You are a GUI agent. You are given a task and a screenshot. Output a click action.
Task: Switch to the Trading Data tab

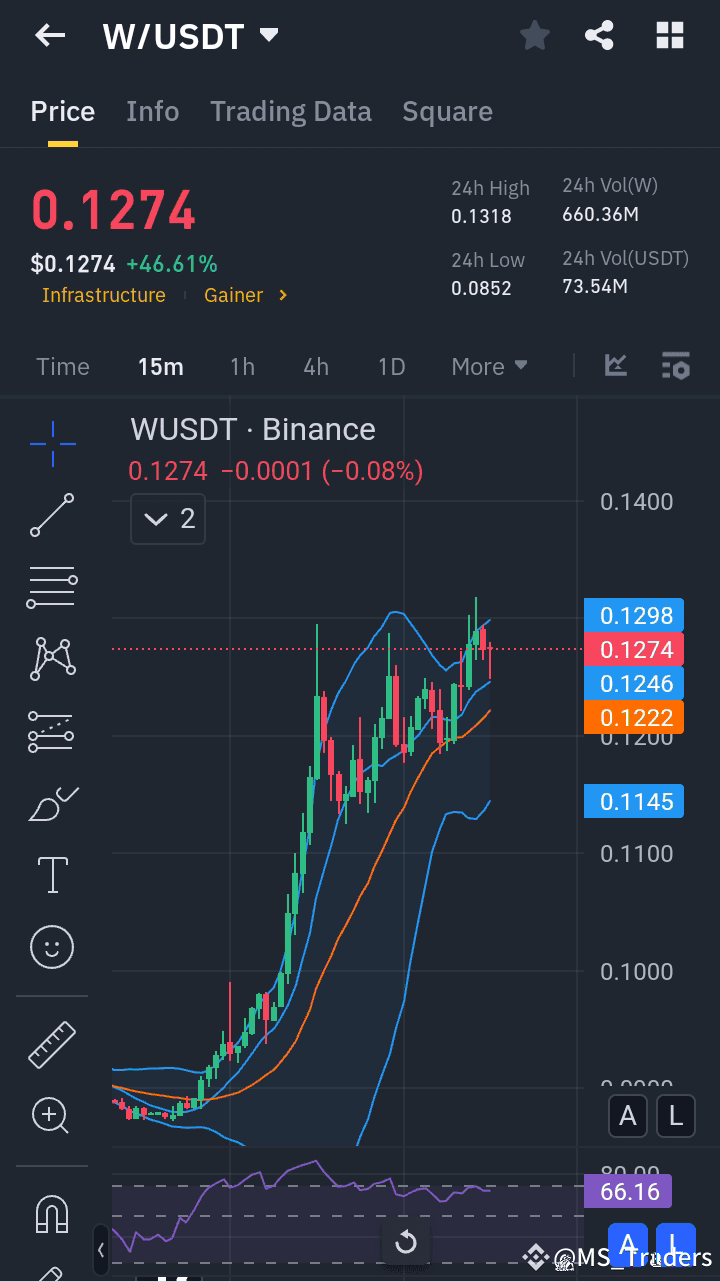click(x=290, y=111)
